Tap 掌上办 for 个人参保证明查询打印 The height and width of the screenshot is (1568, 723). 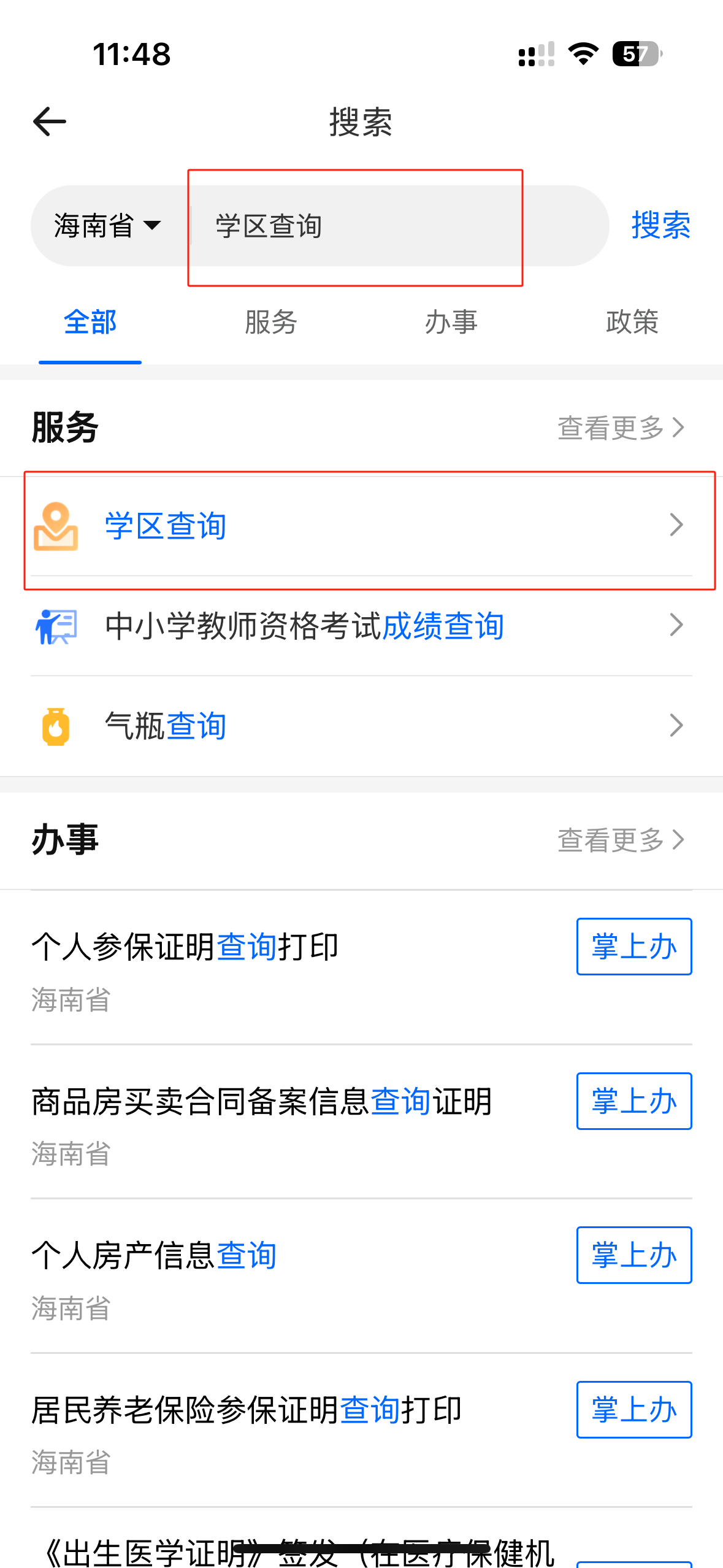pyautogui.click(x=634, y=947)
